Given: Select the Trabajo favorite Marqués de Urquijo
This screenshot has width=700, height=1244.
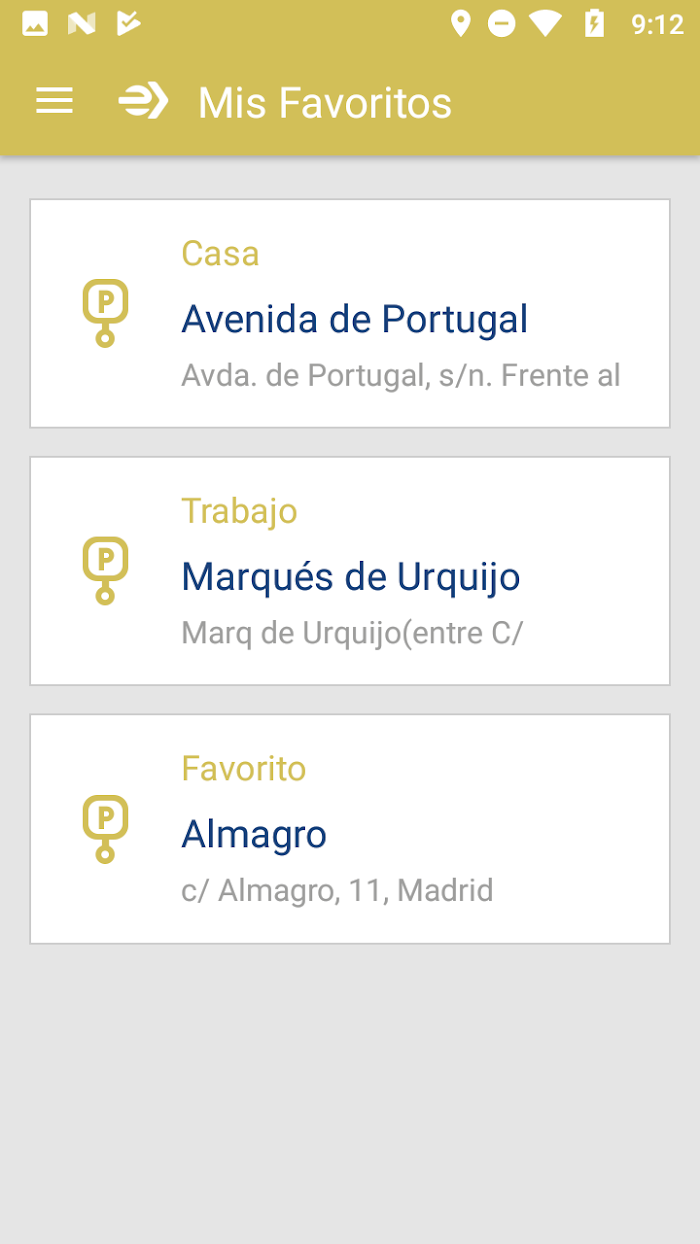Looking at the screenshot, I should coord(350,571).
